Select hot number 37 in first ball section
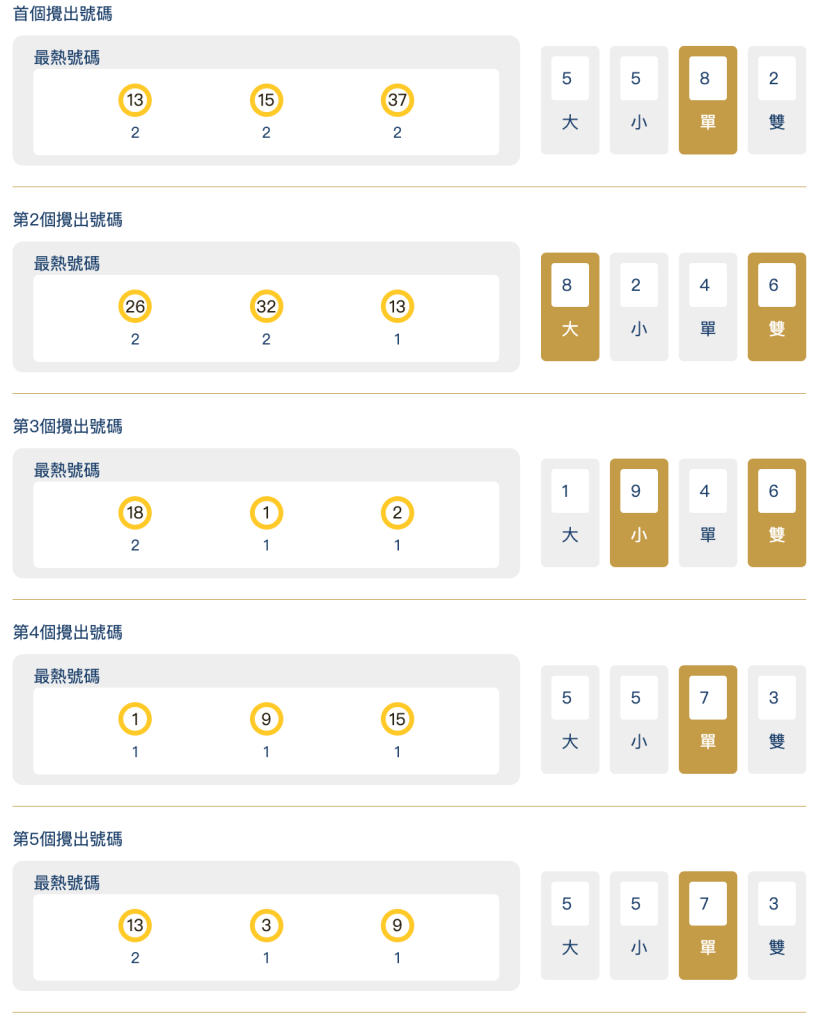This screenshot has width=816, height=1023. click(x=397, y=100)
